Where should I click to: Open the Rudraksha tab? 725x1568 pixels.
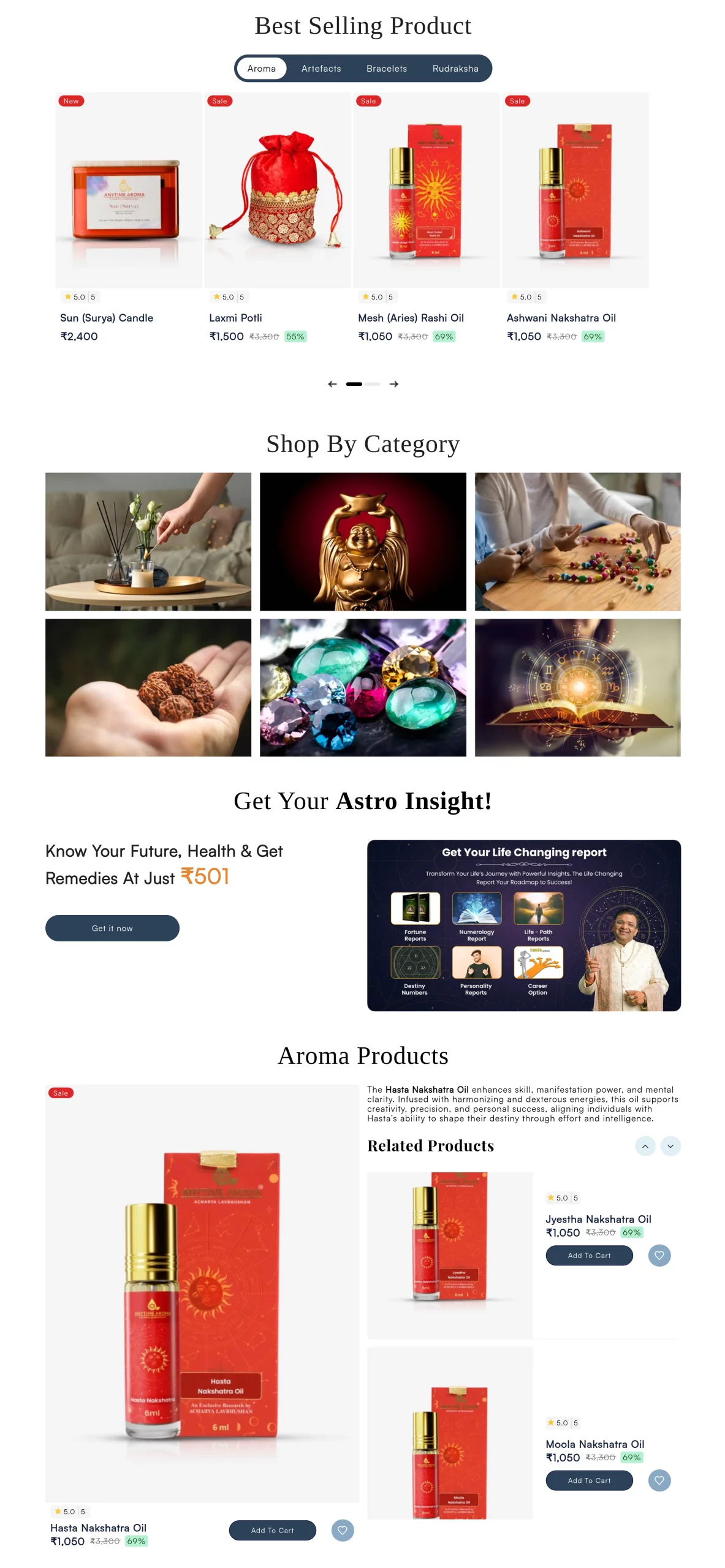pos(455,69)
